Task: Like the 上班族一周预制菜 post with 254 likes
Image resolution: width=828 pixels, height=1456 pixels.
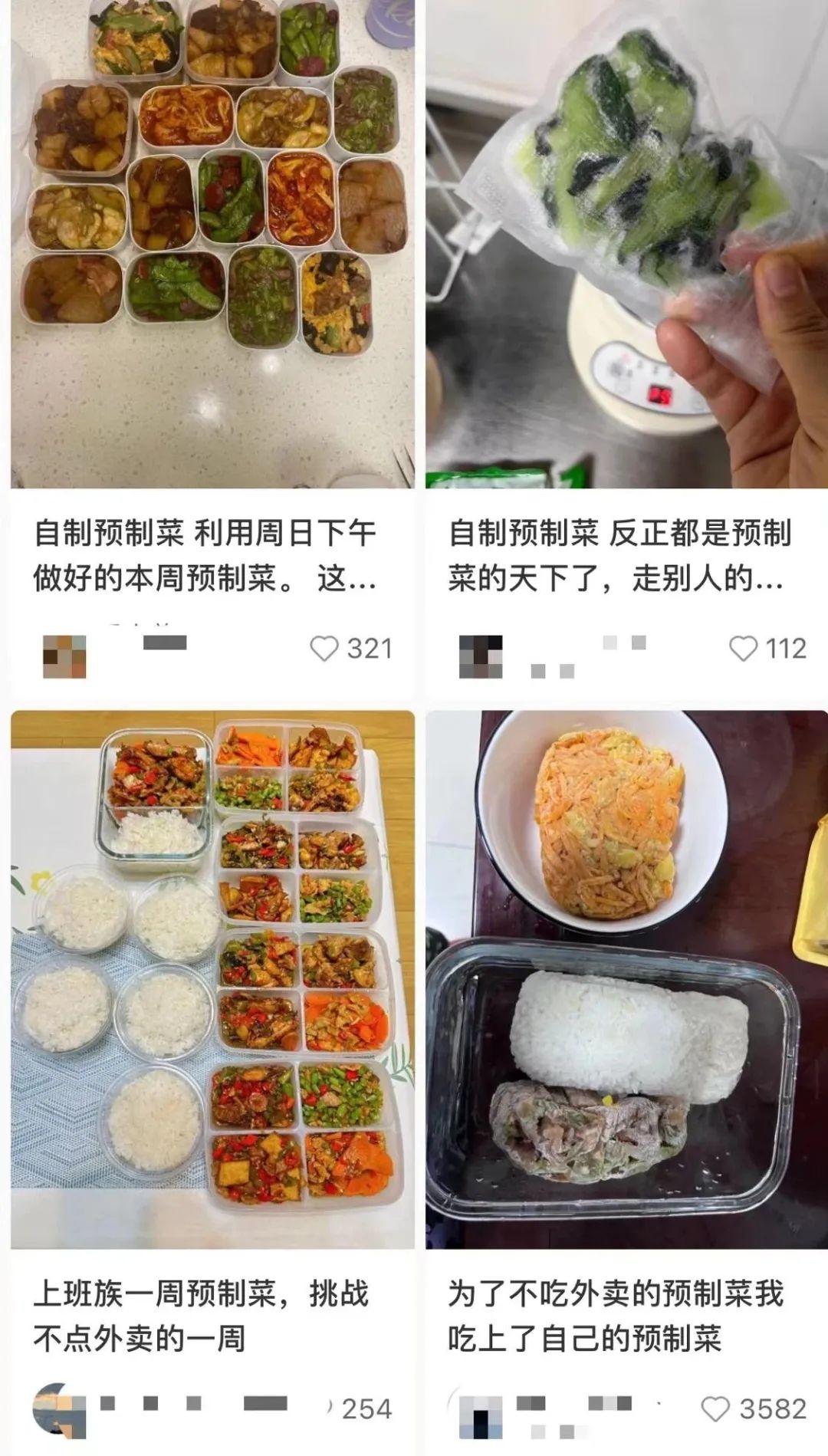Action: 330,1409
